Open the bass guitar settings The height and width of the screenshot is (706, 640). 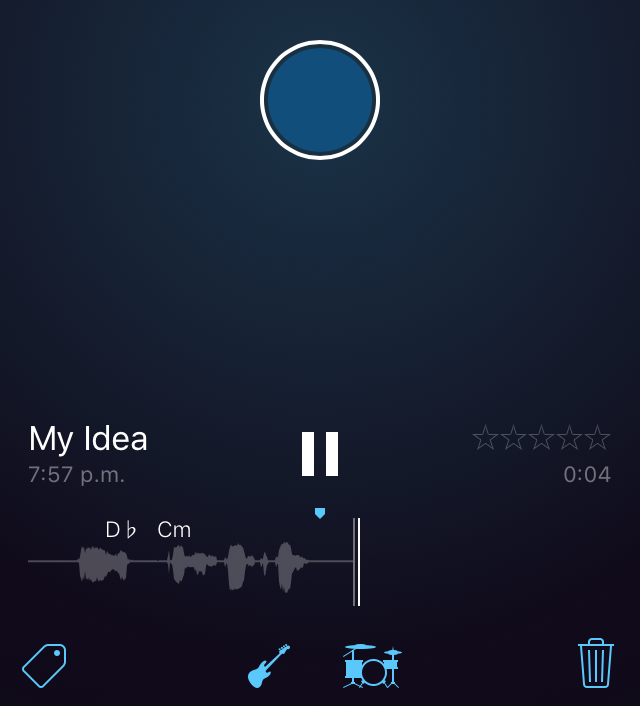[x=268, y=666]
